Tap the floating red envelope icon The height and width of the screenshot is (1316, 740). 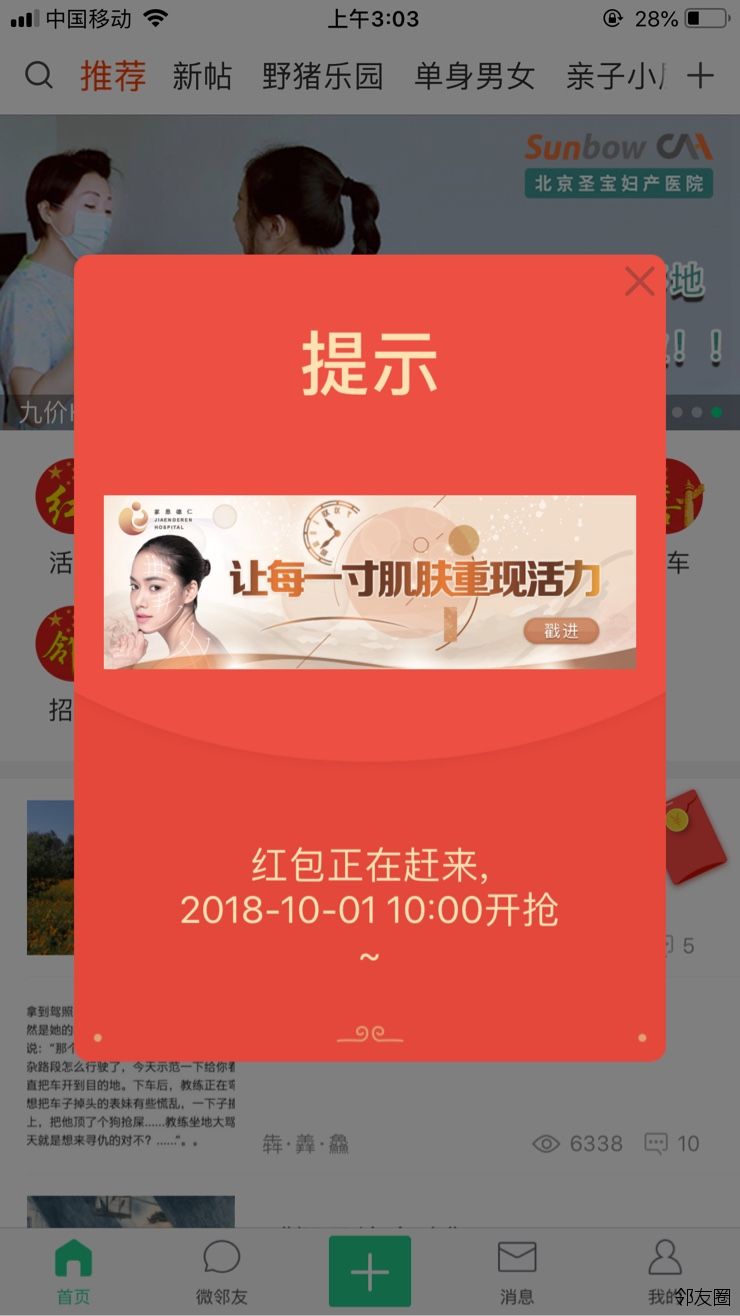click(x=695, y=835)
